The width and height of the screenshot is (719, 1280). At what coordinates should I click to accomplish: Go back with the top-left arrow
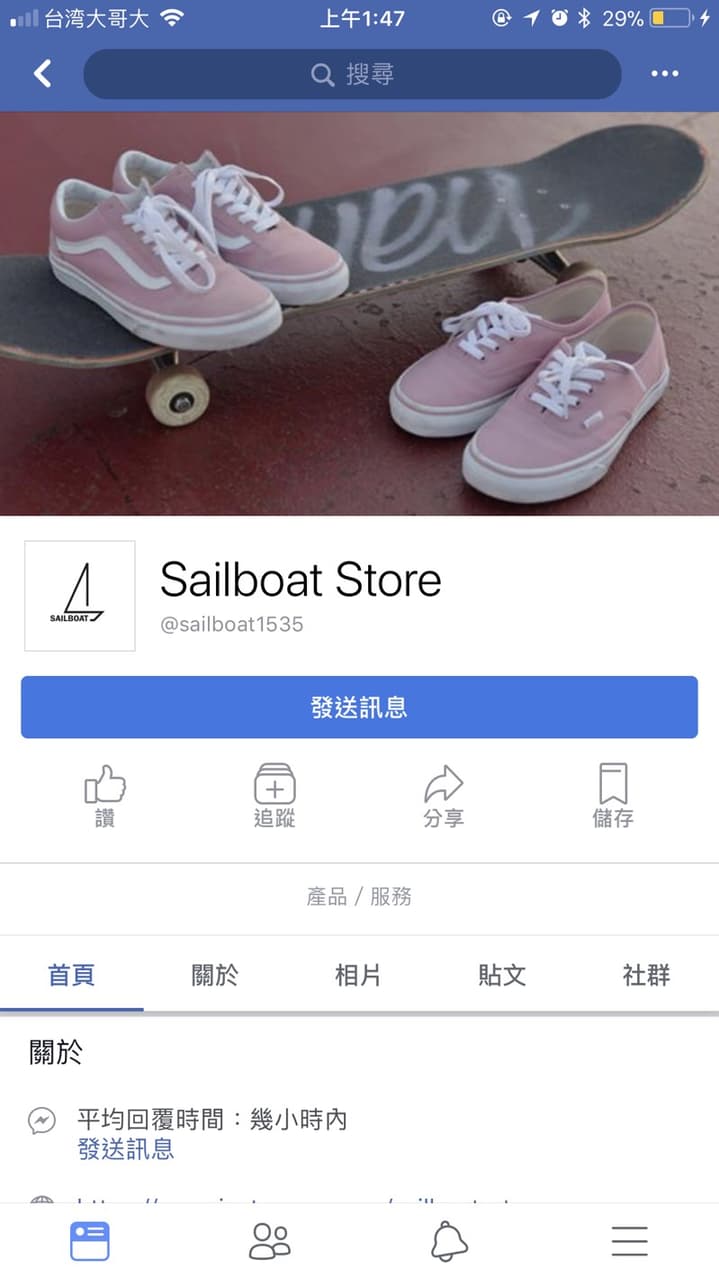click(42, 74)
